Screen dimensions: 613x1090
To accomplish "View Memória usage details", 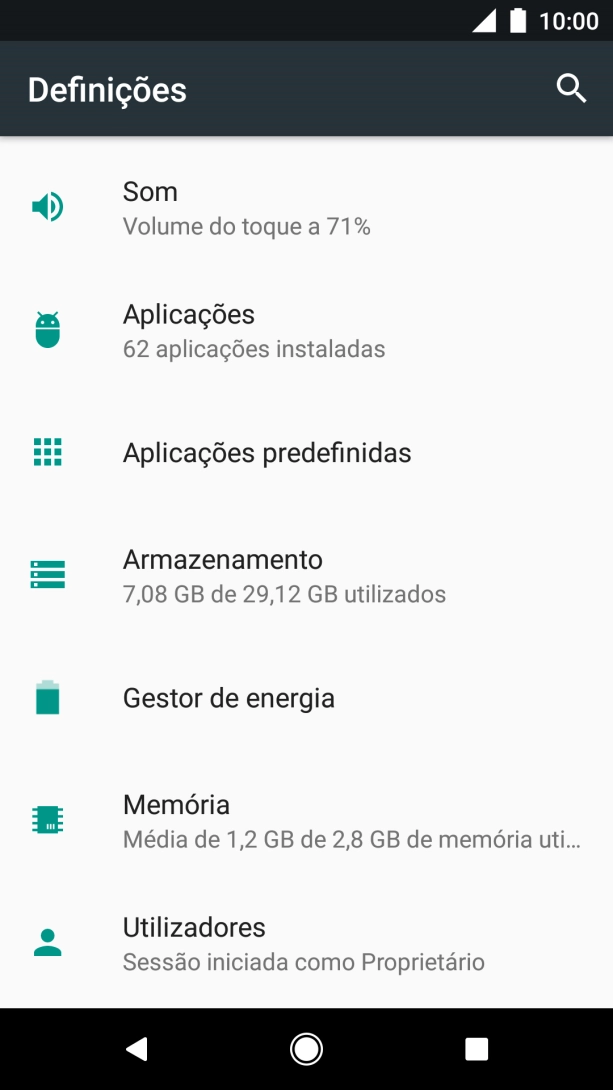I will click(x=306, y=820).
